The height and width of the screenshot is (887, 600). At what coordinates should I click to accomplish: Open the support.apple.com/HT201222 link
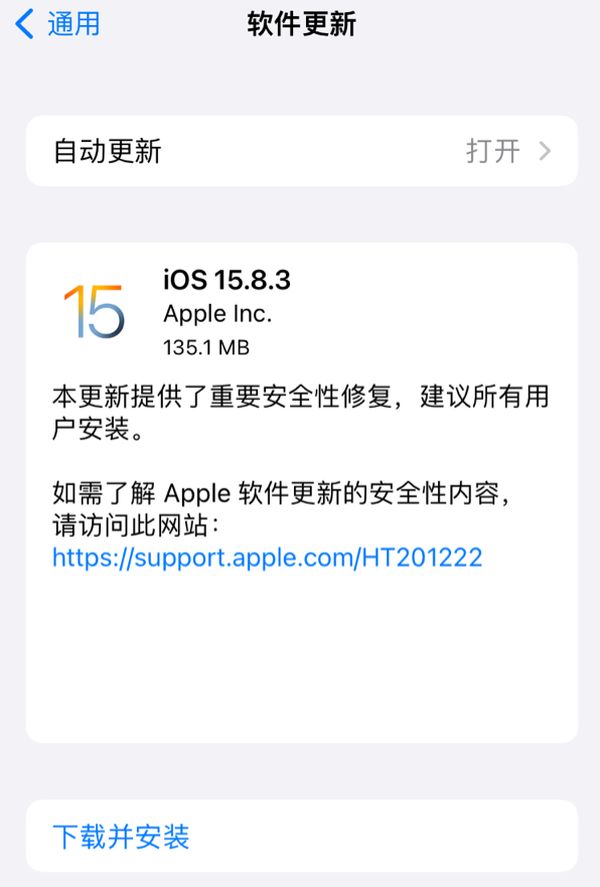(267, 558)
